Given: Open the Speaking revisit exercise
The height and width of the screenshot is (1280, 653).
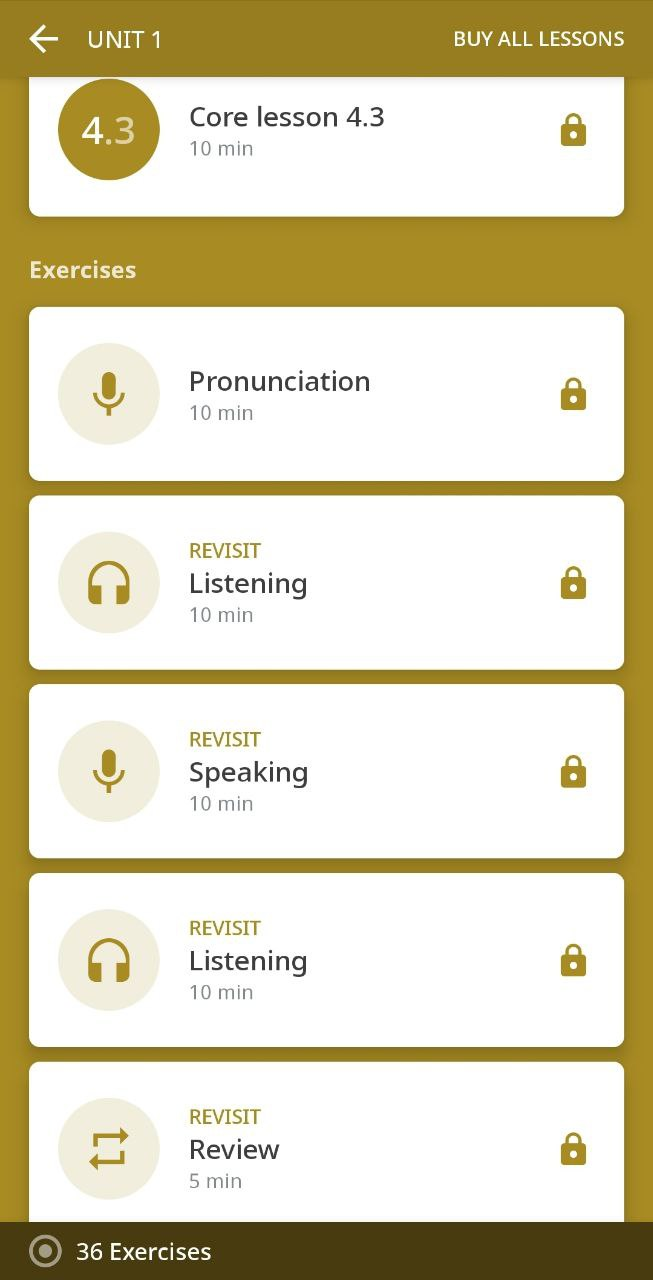Looking at the screenshot, I should pyautogui.click(x=326, y=771).
